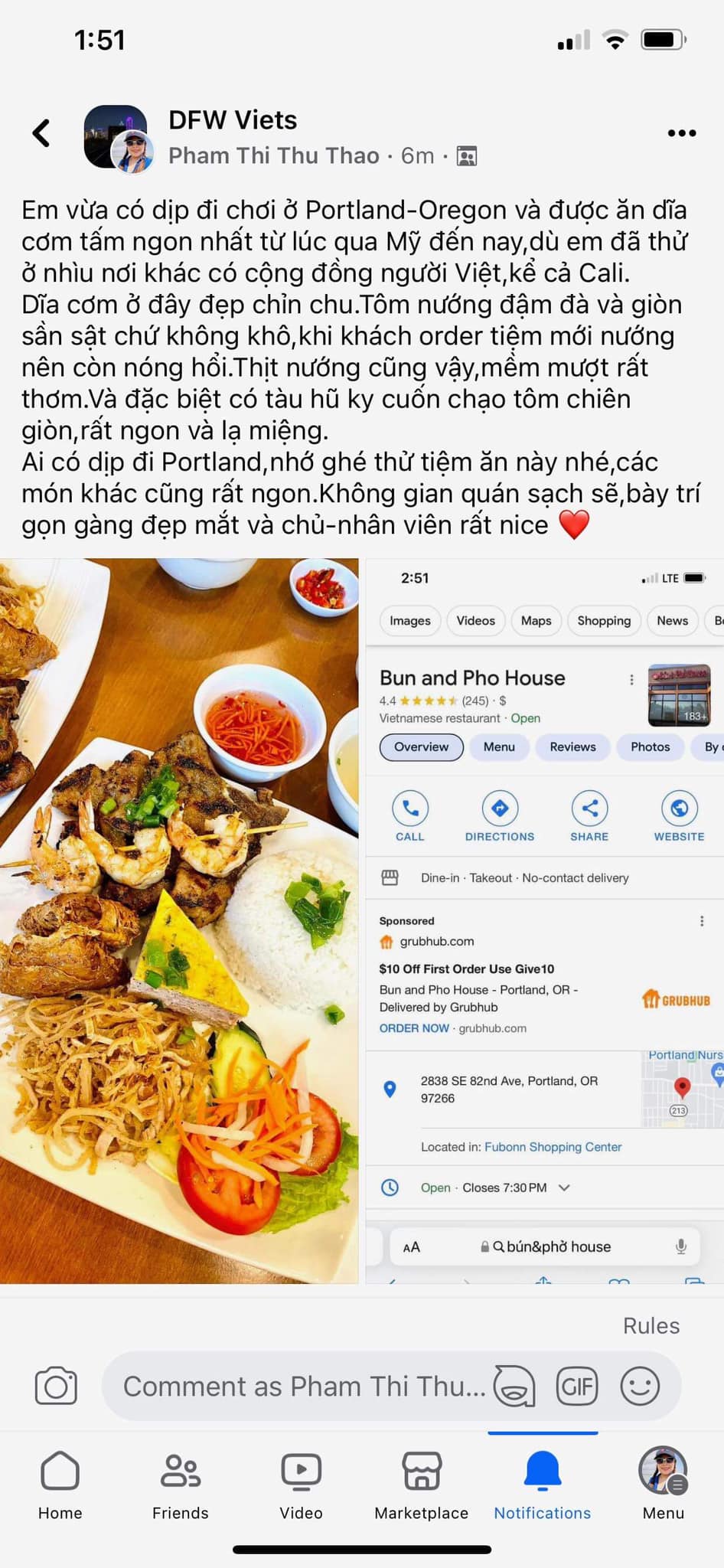Open the DFW Viets group page

[233, 120]
